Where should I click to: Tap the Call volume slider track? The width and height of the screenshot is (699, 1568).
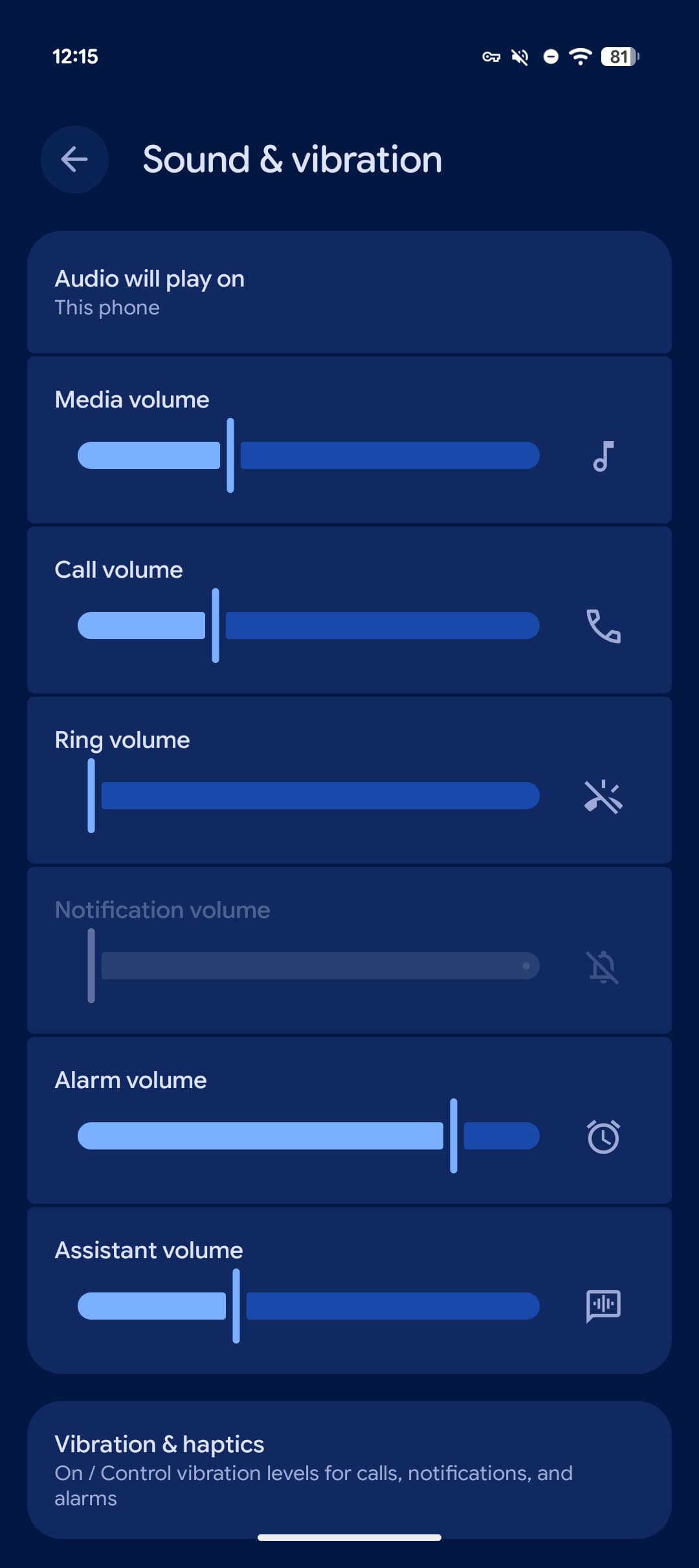pyautogui.click(x=309, y=626)
